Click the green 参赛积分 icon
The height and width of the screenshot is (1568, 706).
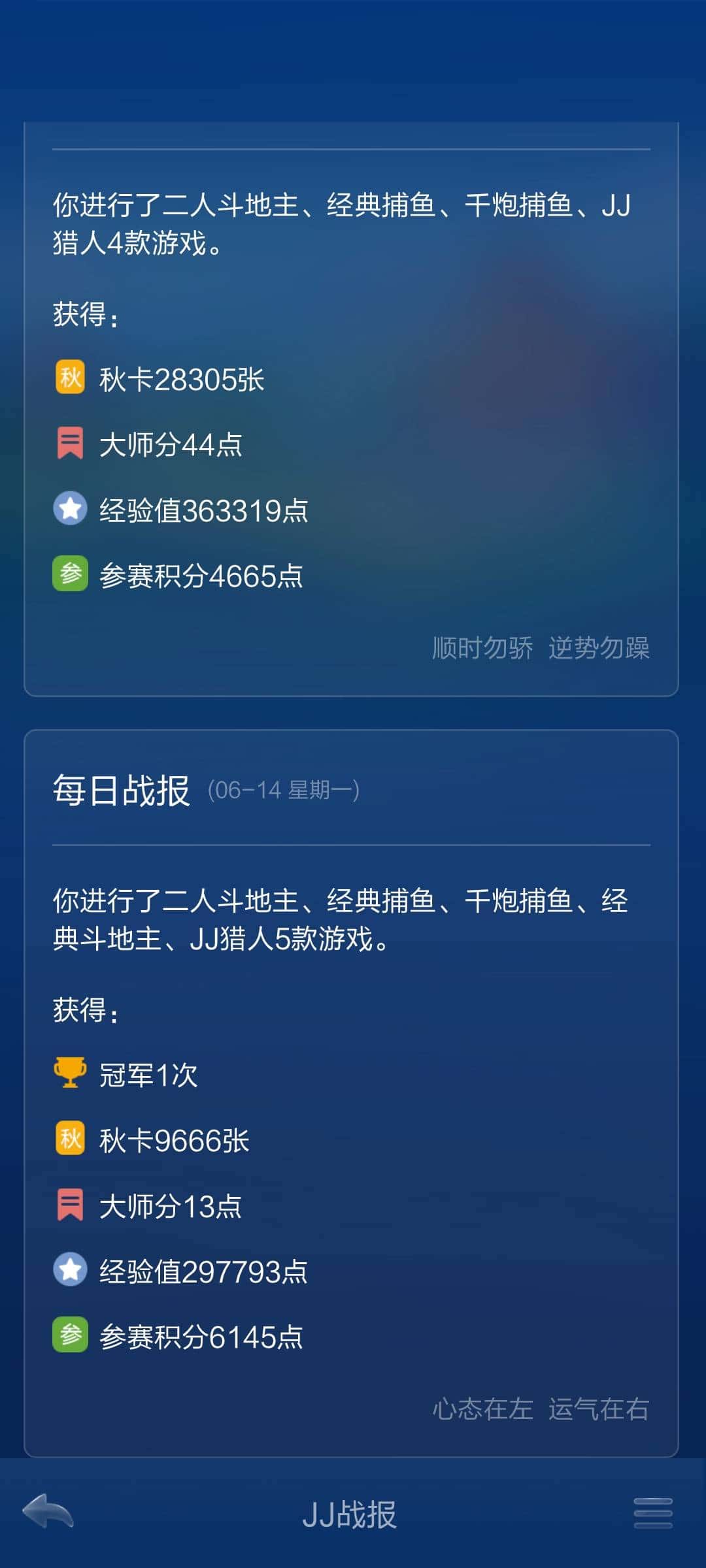coord(69,574)
